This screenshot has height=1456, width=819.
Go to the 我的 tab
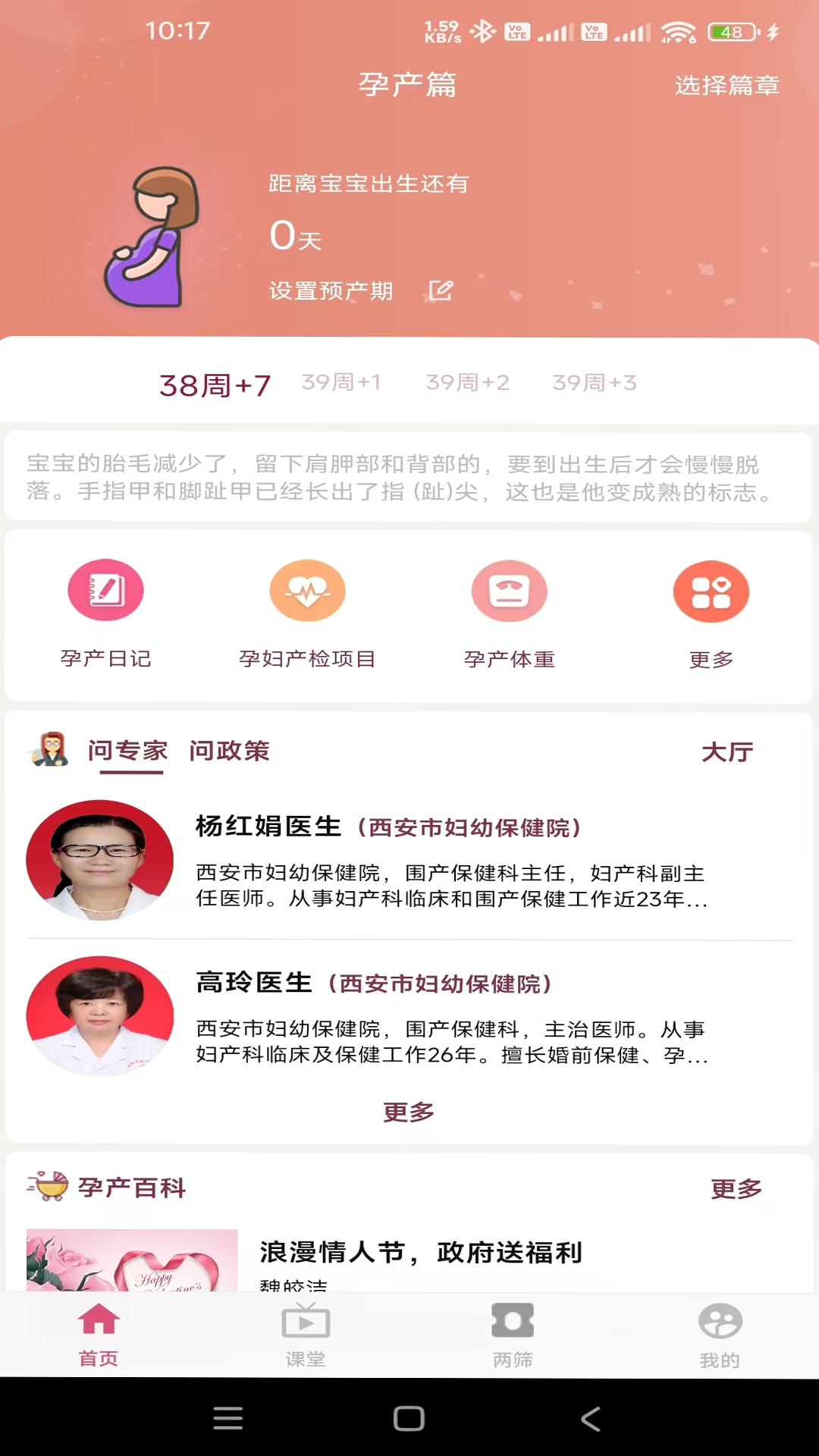pos(720,1335)
